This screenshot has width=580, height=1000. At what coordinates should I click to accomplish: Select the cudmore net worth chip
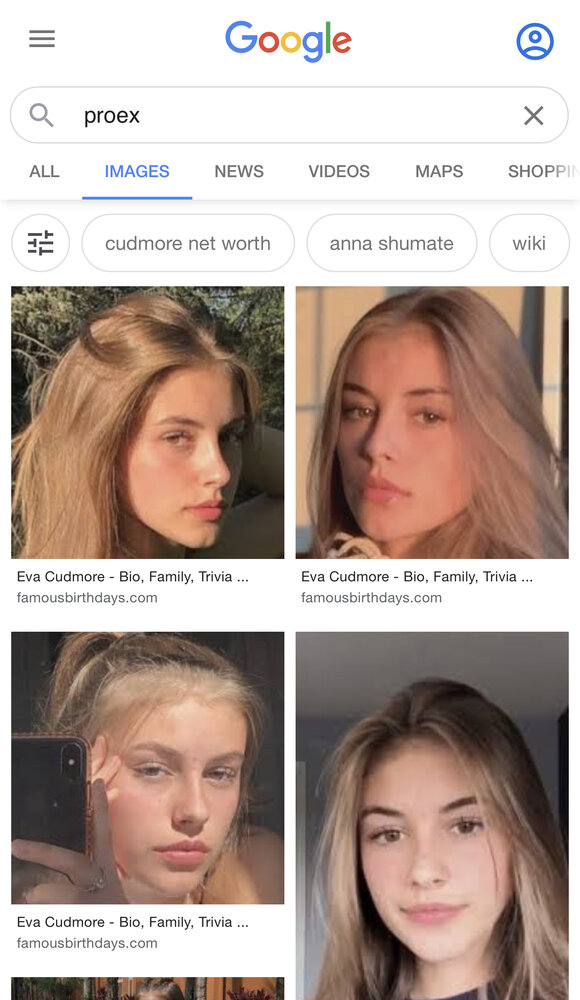[188, 243]
